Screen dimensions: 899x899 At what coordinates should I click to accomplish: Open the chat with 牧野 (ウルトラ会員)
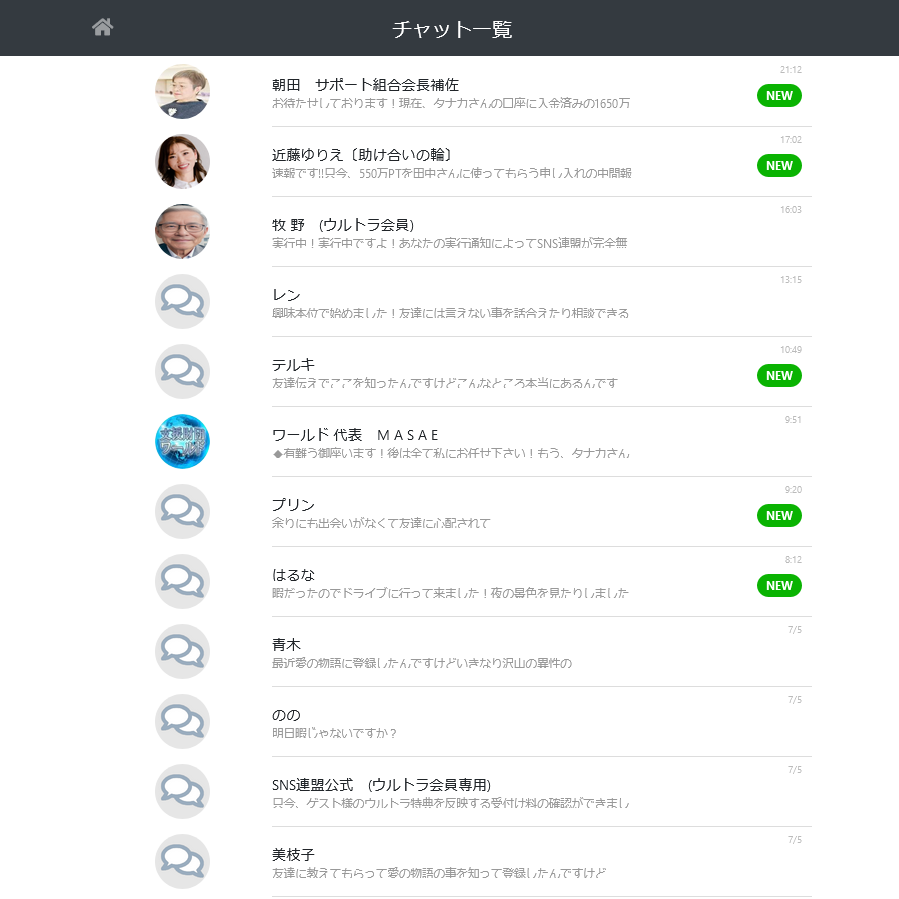[x=450, y=233]
